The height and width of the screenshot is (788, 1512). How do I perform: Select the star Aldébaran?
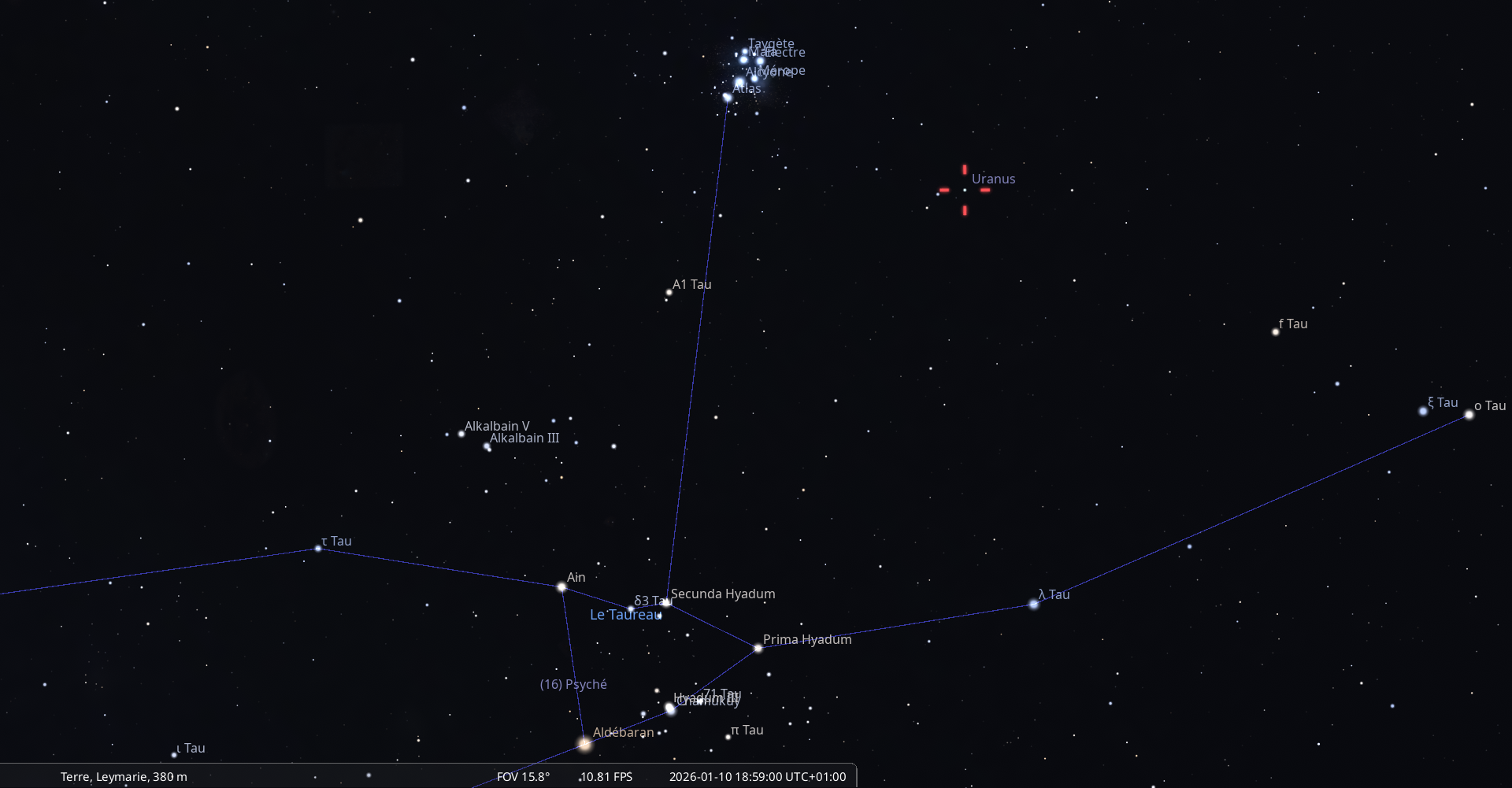click(x=584, y=743)
